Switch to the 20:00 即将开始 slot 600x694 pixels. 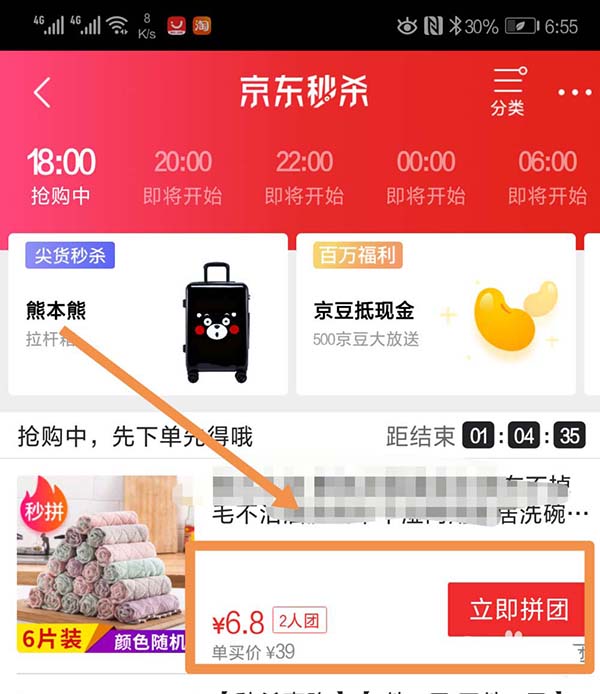click(182, 176)
